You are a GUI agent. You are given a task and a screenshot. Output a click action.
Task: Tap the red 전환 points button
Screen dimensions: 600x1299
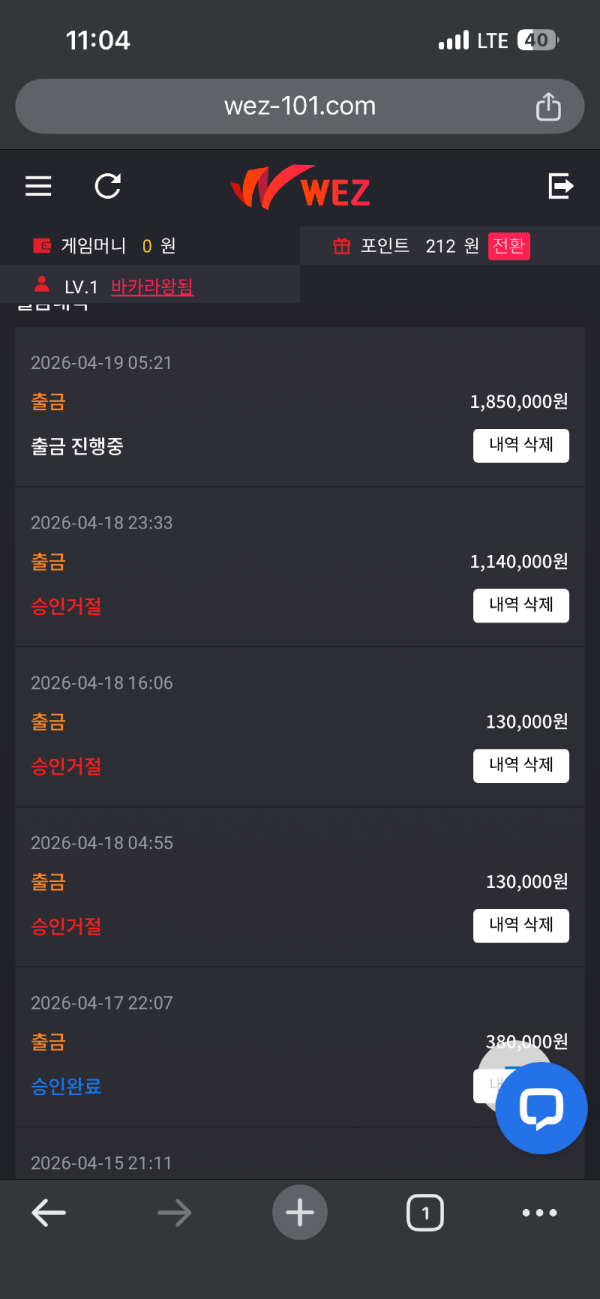[509, 246]
